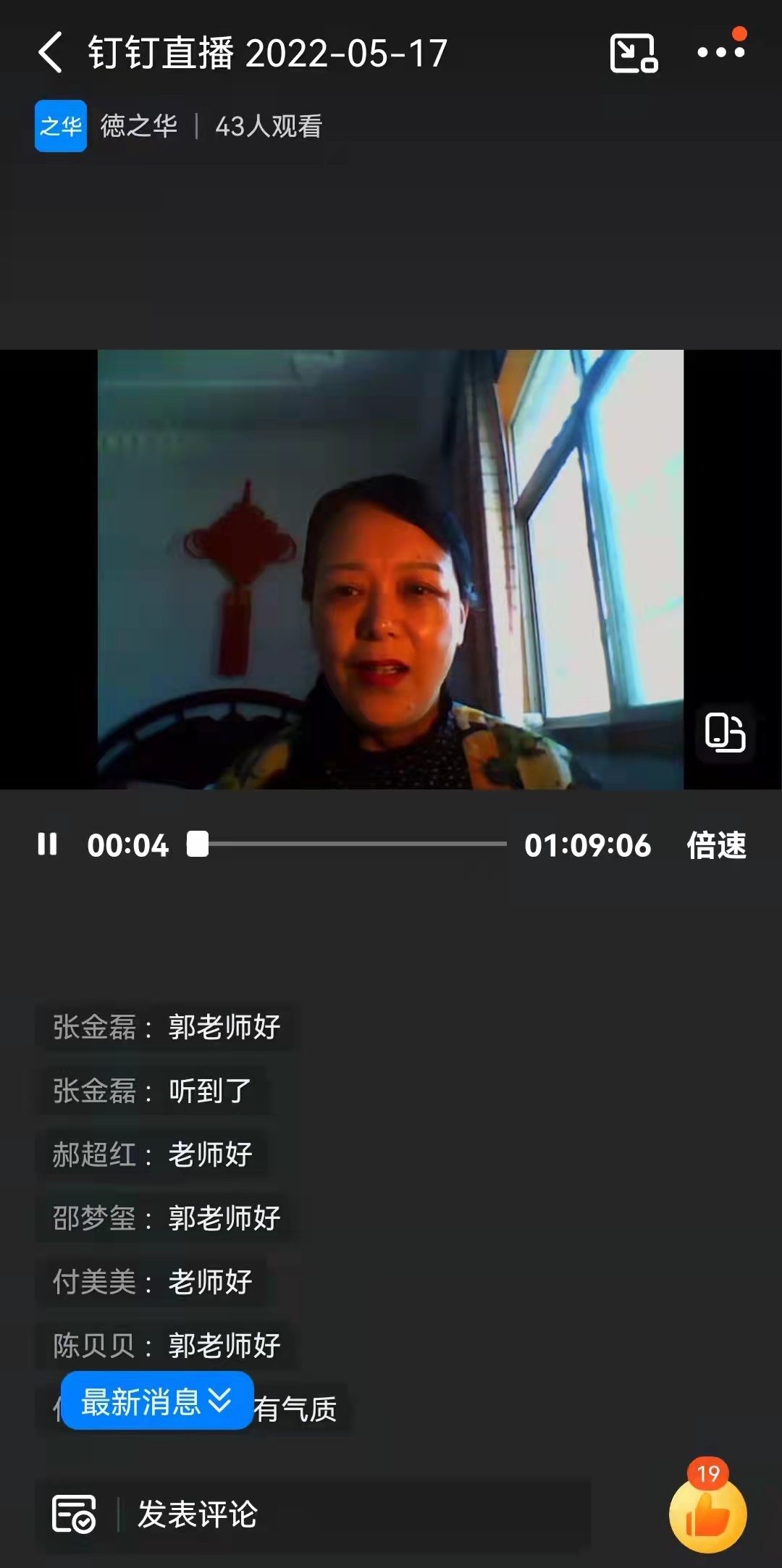Go back from the DingTalk live replay
This screenshot has height=1568, width=782.
(49, 53)
